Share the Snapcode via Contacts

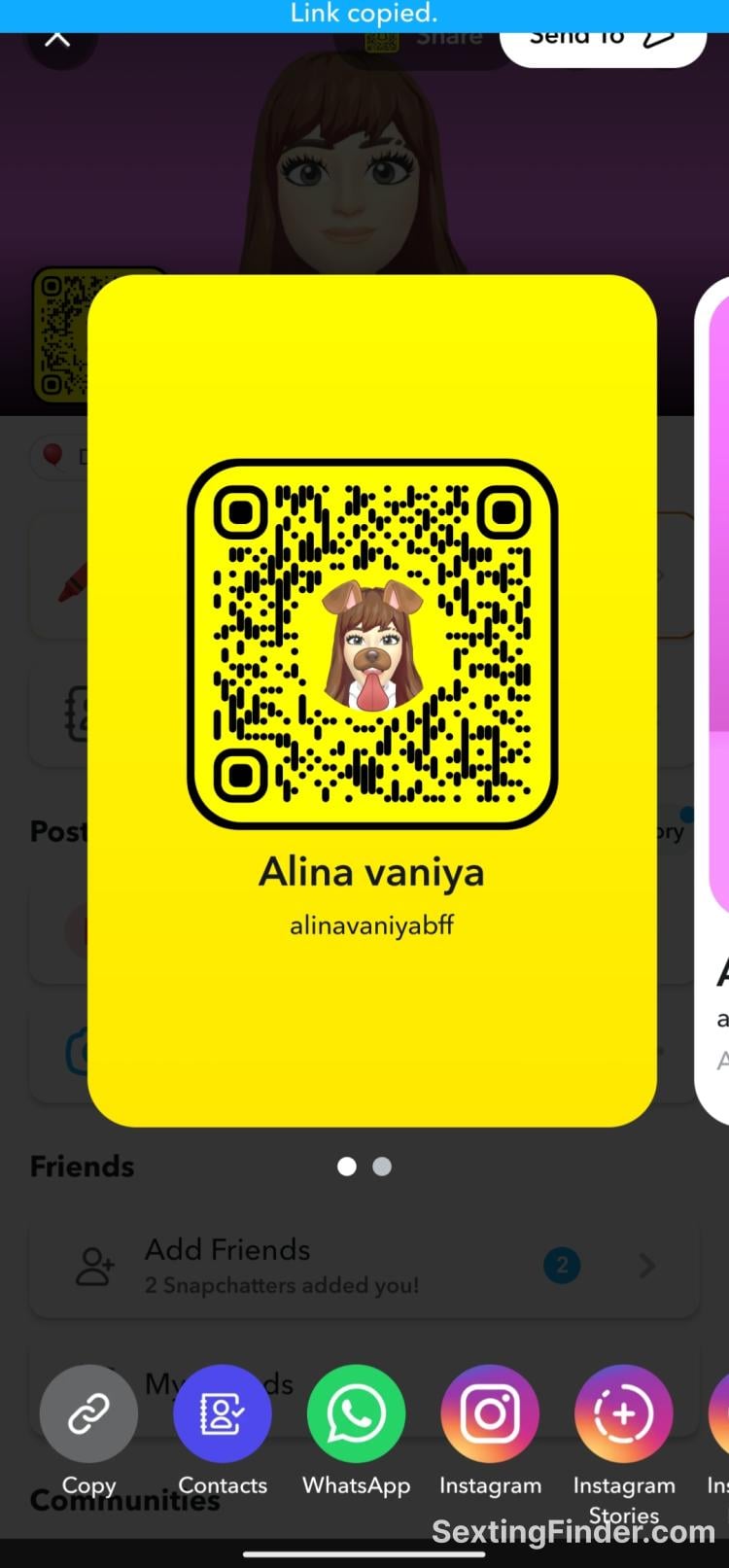click(223, 1414)
